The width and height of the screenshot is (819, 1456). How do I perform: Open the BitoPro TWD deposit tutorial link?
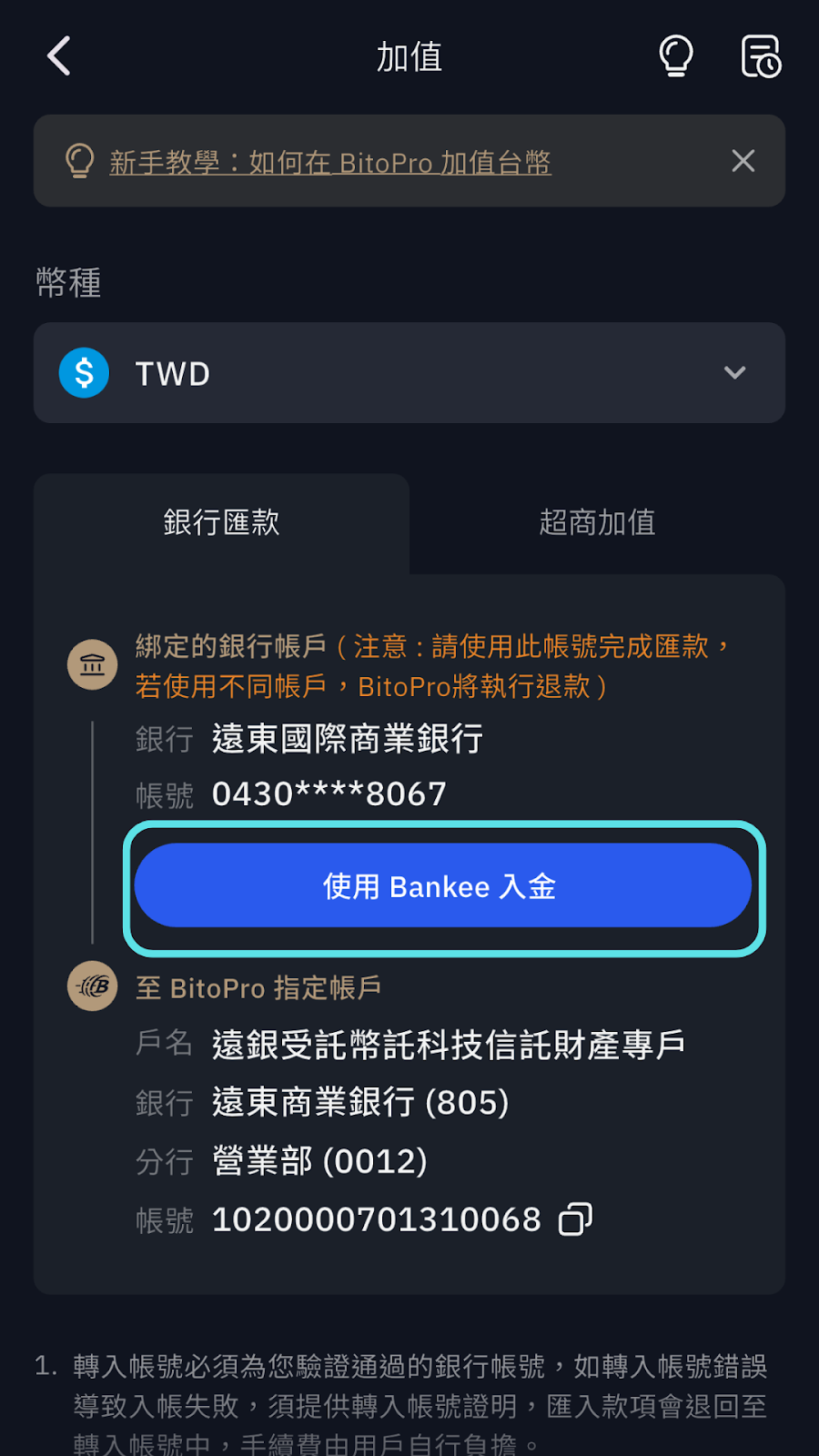(330, 163)
